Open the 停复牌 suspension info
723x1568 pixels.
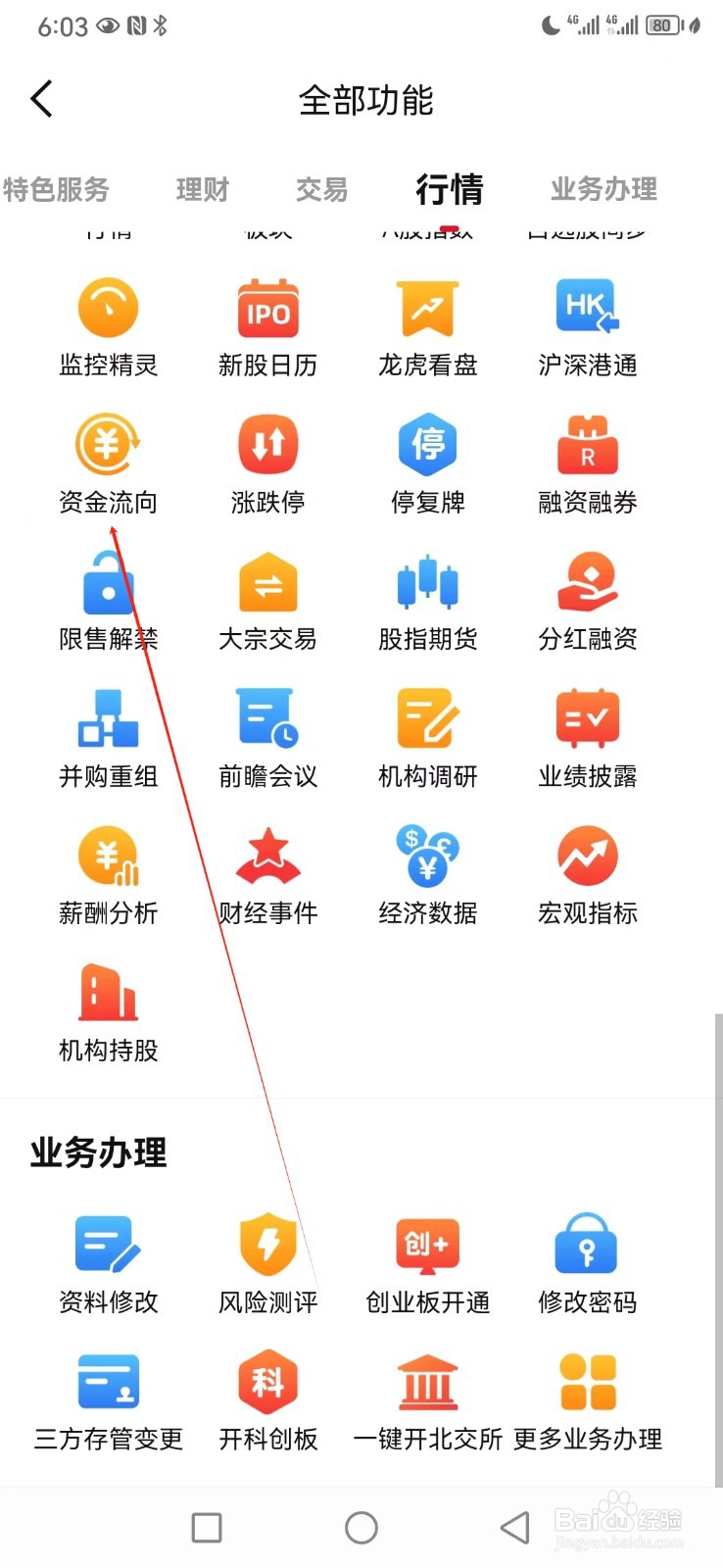[427, 461]
